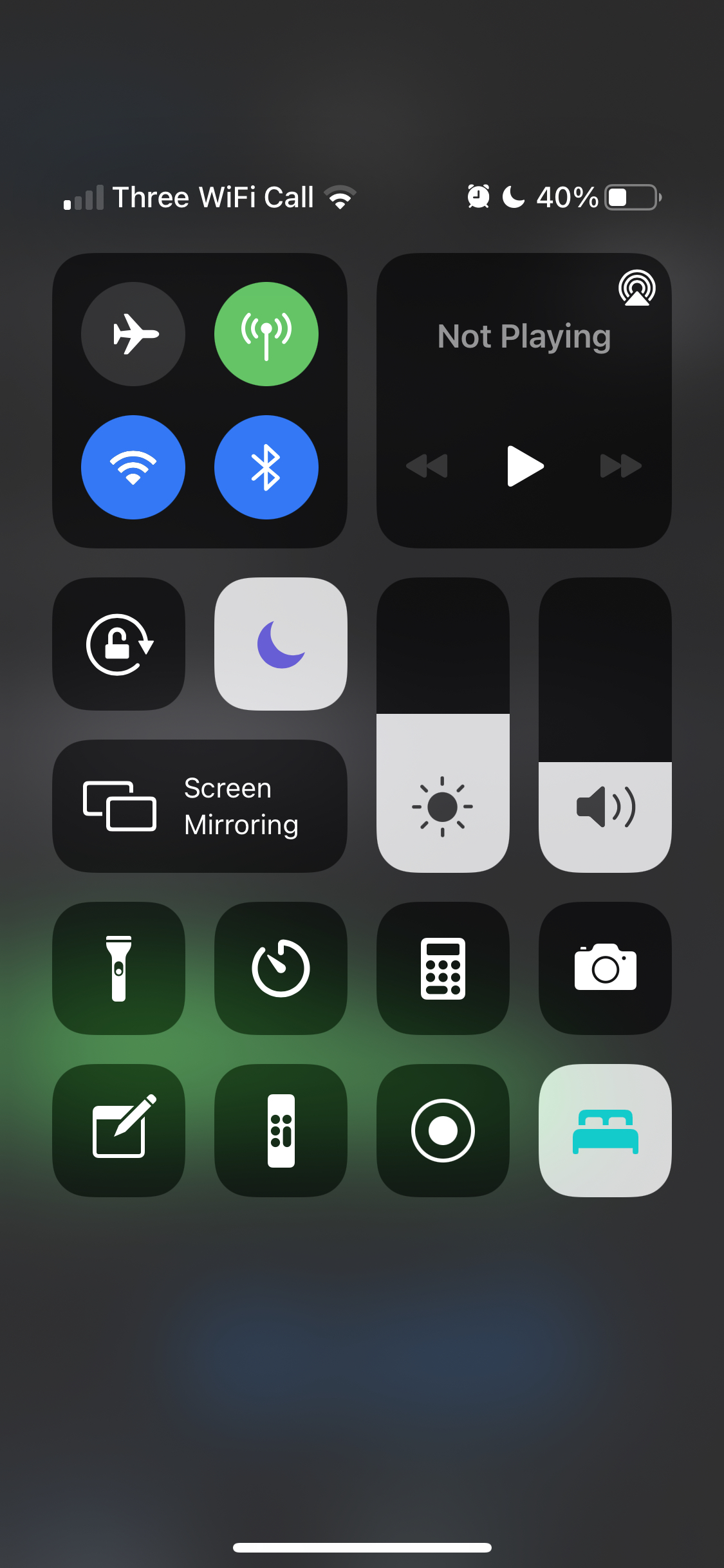Viewport: 724px width, 1568px height.
Task: Open the Apple TV Remote
Action: (x=281, y=1130)
